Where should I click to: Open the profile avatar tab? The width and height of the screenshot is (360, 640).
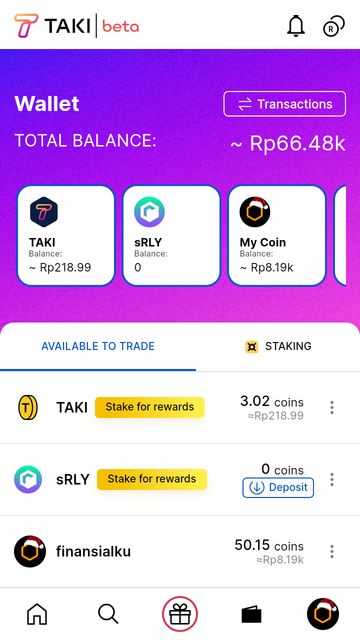(x=323, y=614)
